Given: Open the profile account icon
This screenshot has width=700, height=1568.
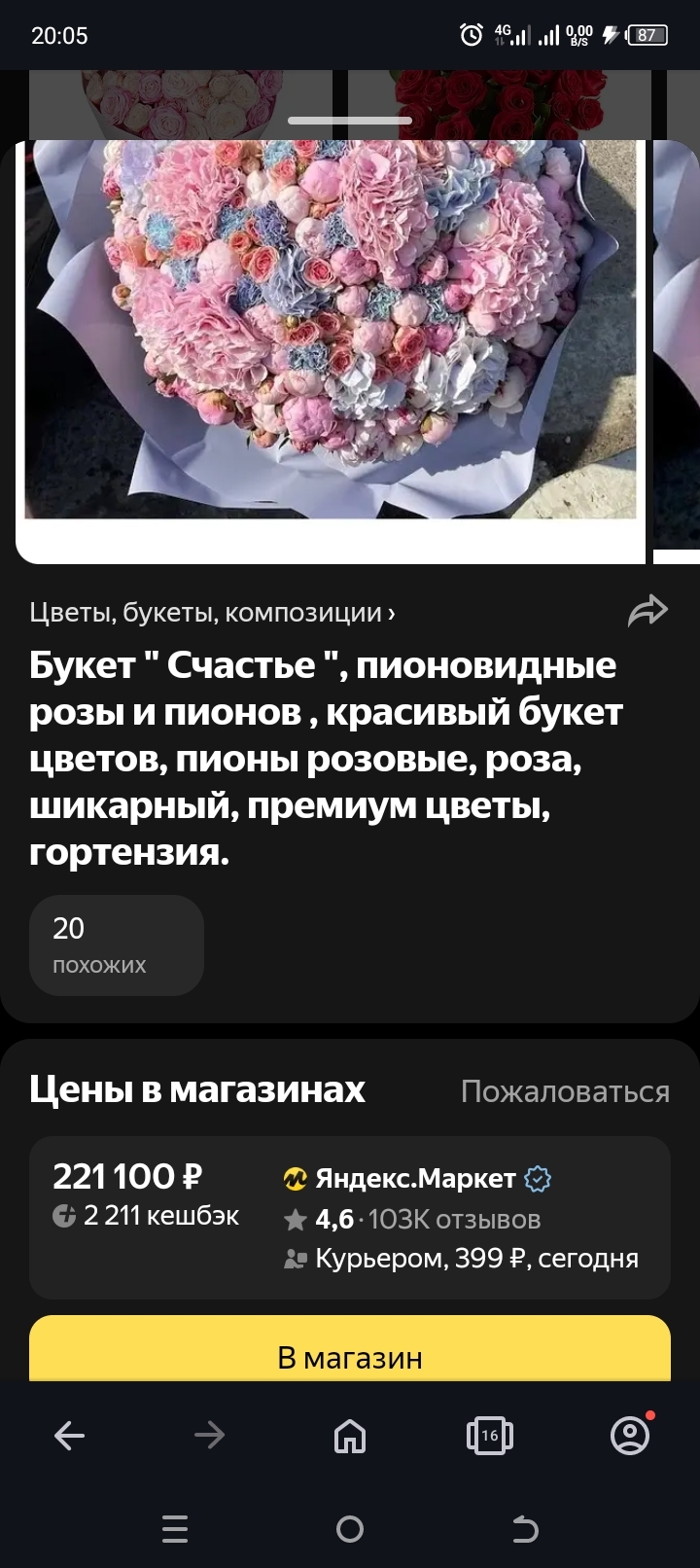Looking at the screenshot, I should [630, 1434].
